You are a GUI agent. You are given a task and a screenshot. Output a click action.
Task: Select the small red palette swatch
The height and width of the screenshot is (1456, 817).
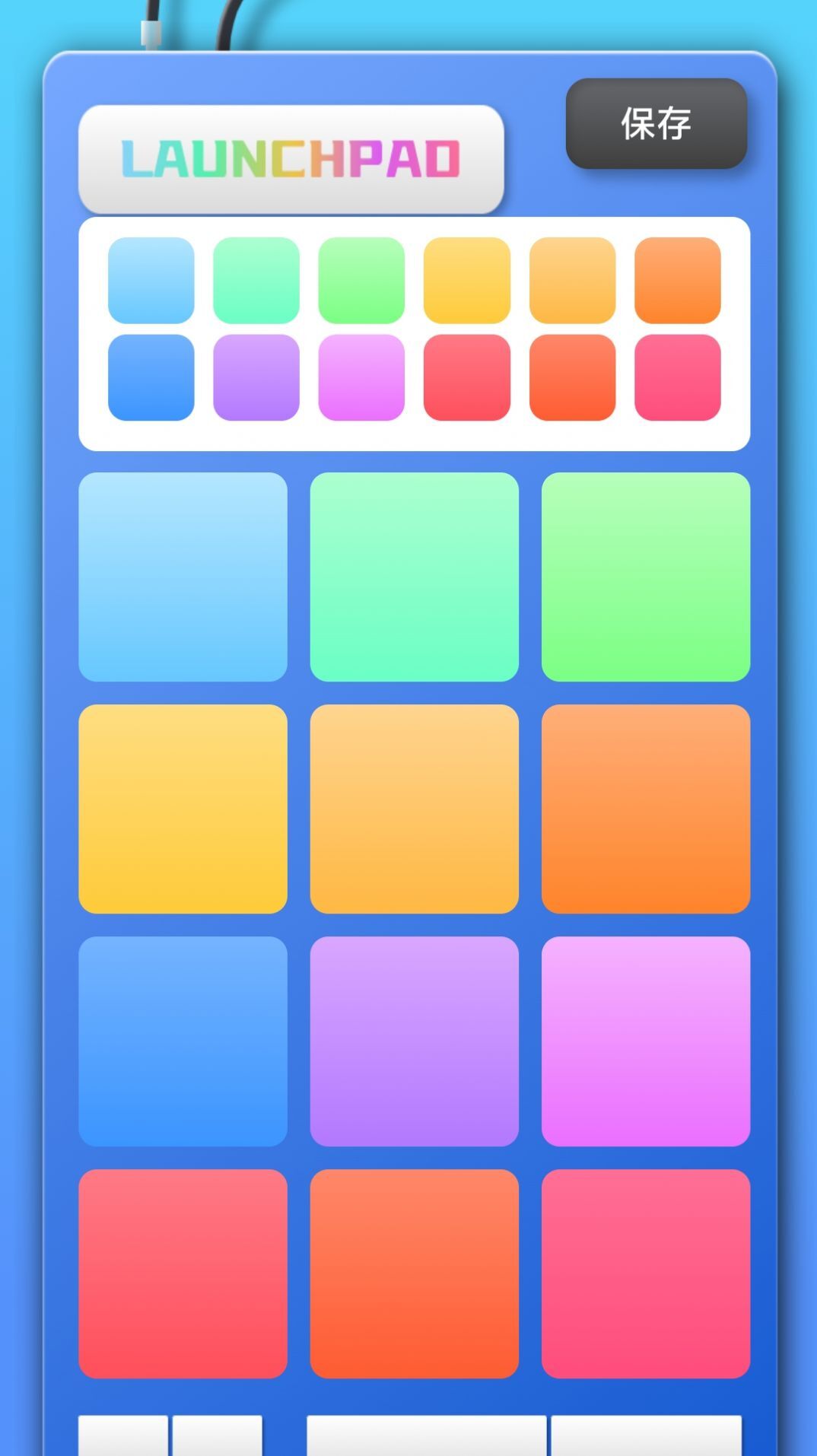(466, 377)
